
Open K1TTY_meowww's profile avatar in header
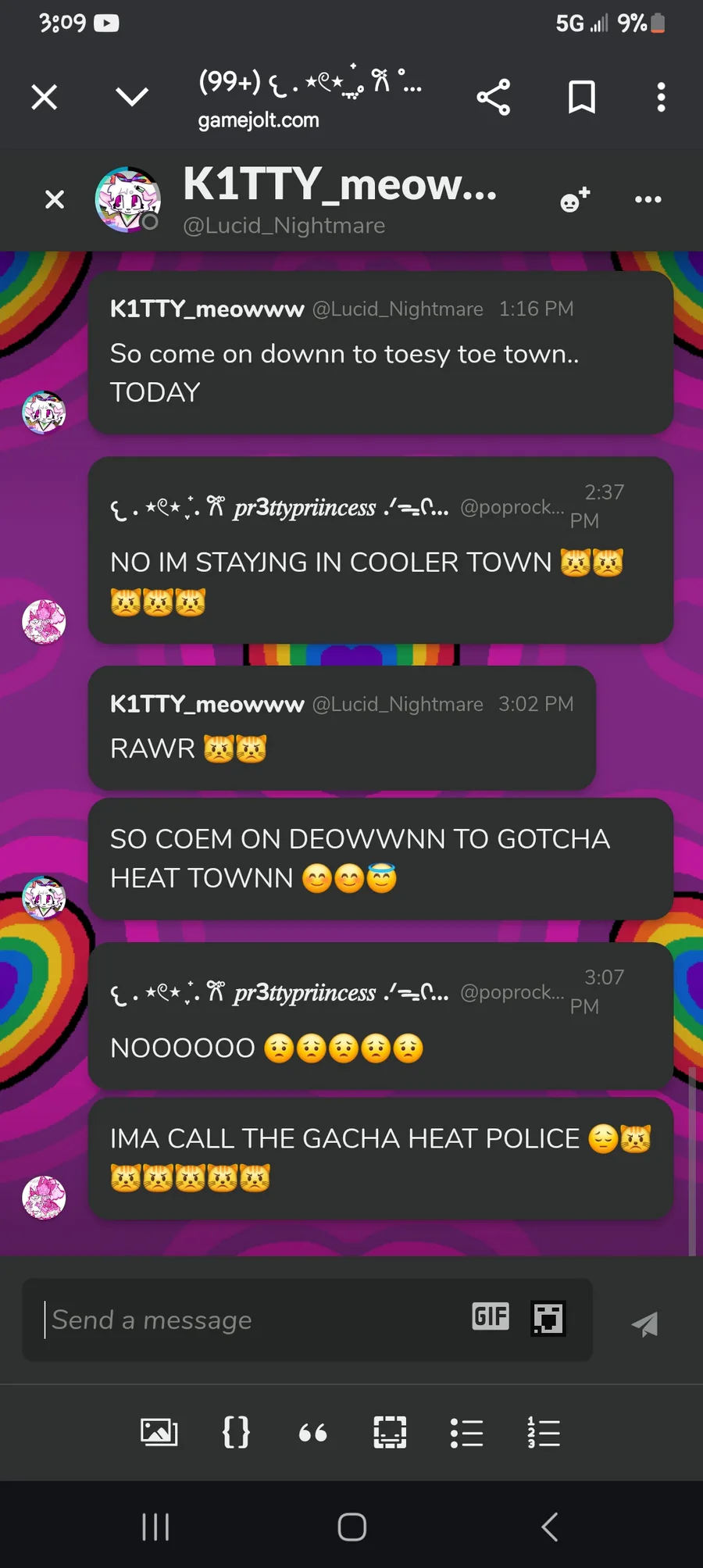coord(127,199)
